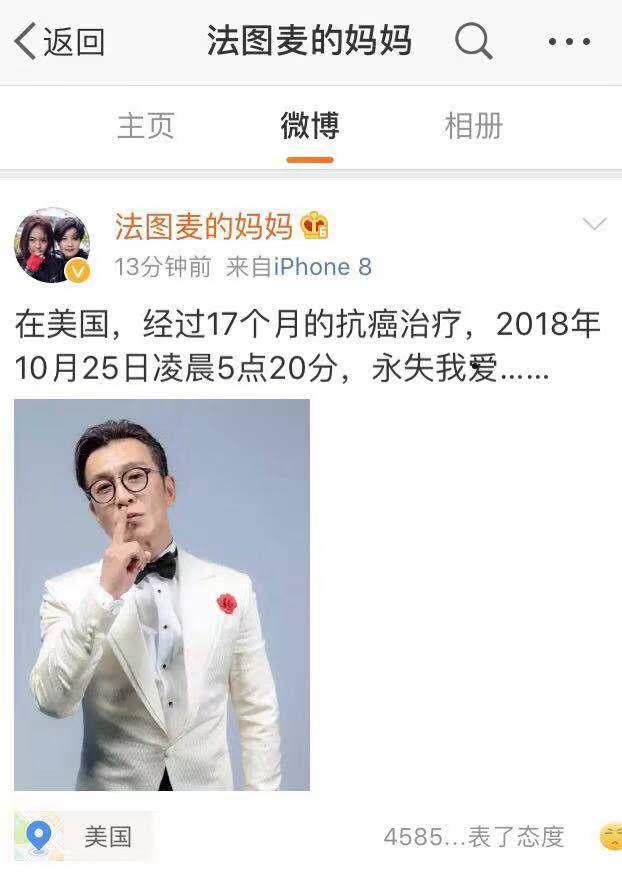This screenshot has height=874, width=622.
Task: Tap the username 法图麦的妈妈 in the post
Action: coord(204,226)
